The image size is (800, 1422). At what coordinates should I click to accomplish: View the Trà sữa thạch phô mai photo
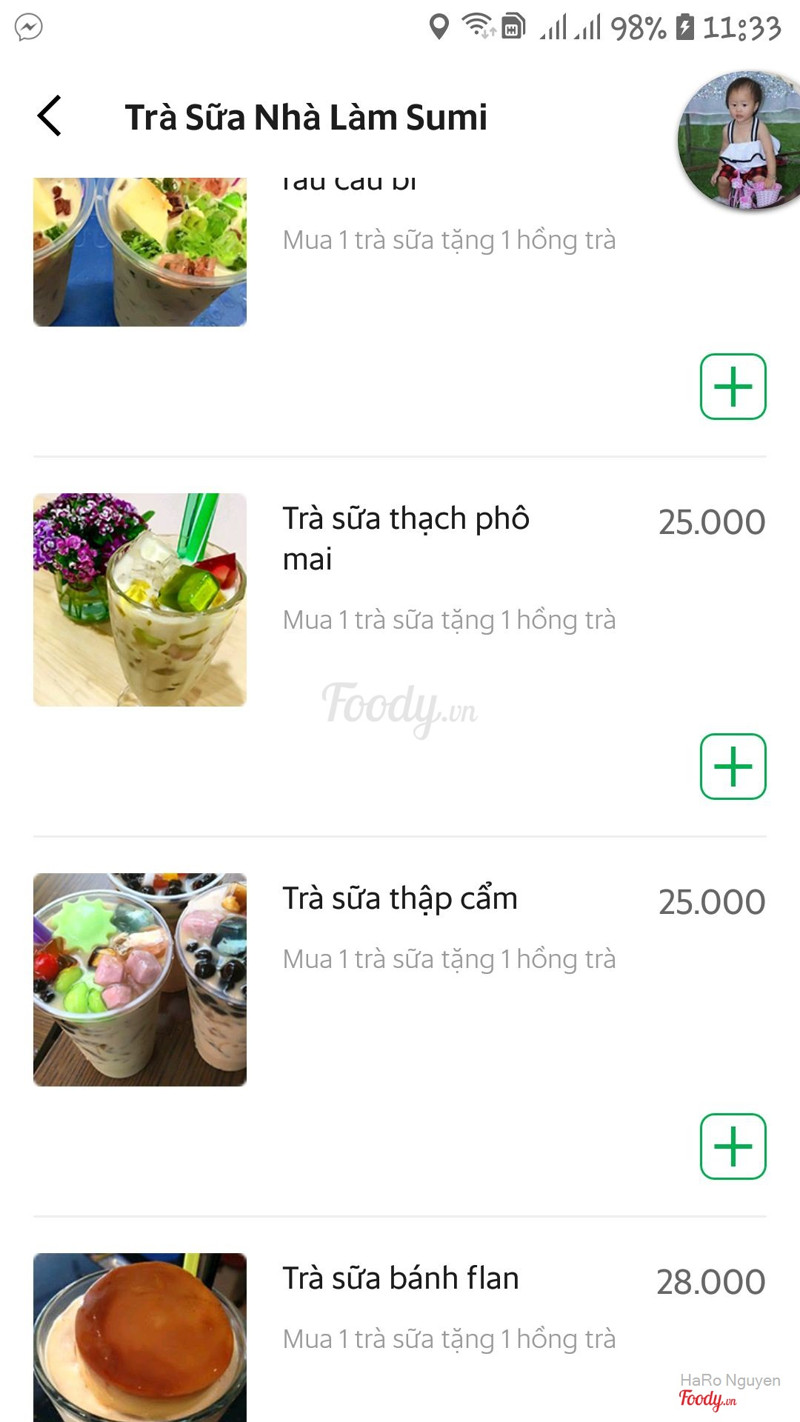(140, 600)
